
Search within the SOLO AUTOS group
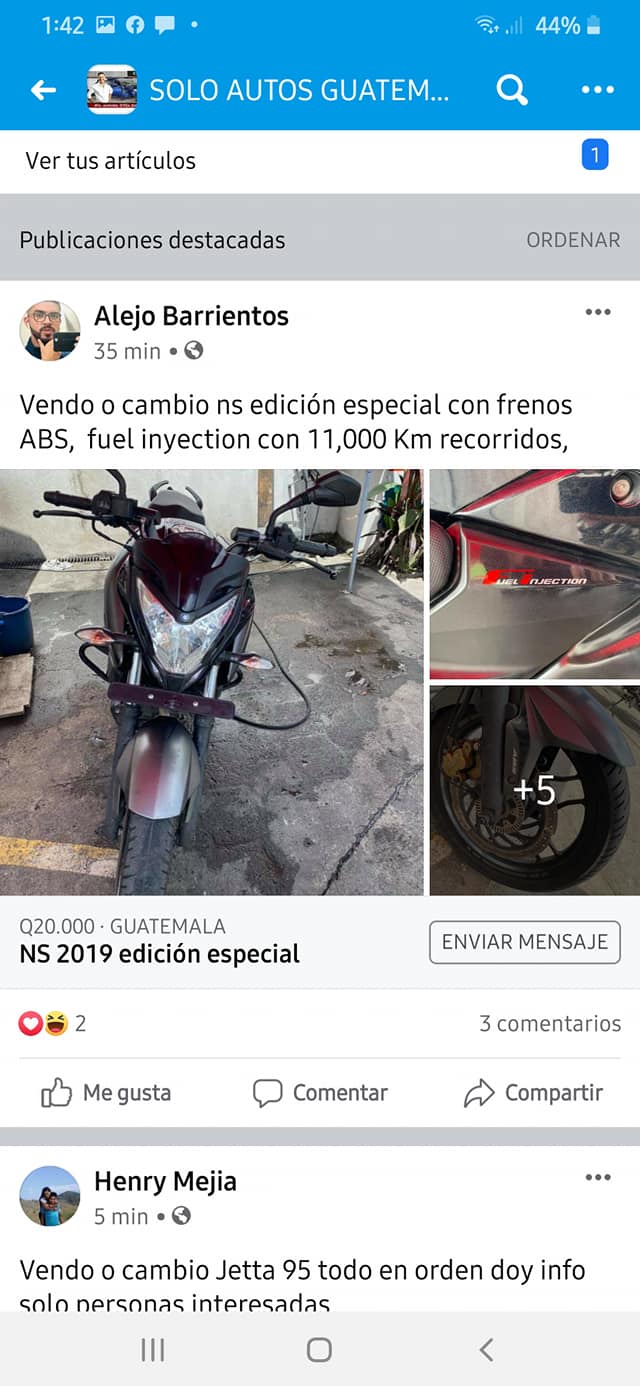pos(512,90)
